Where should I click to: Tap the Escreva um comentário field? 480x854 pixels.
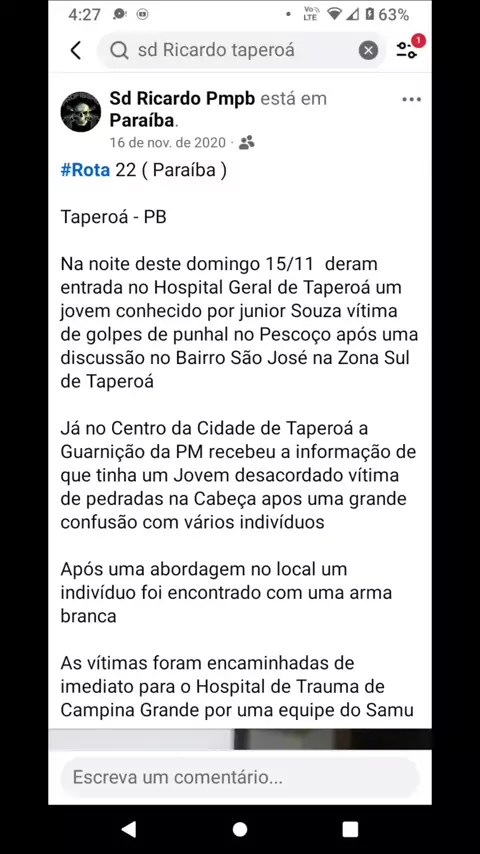(240, 777)
